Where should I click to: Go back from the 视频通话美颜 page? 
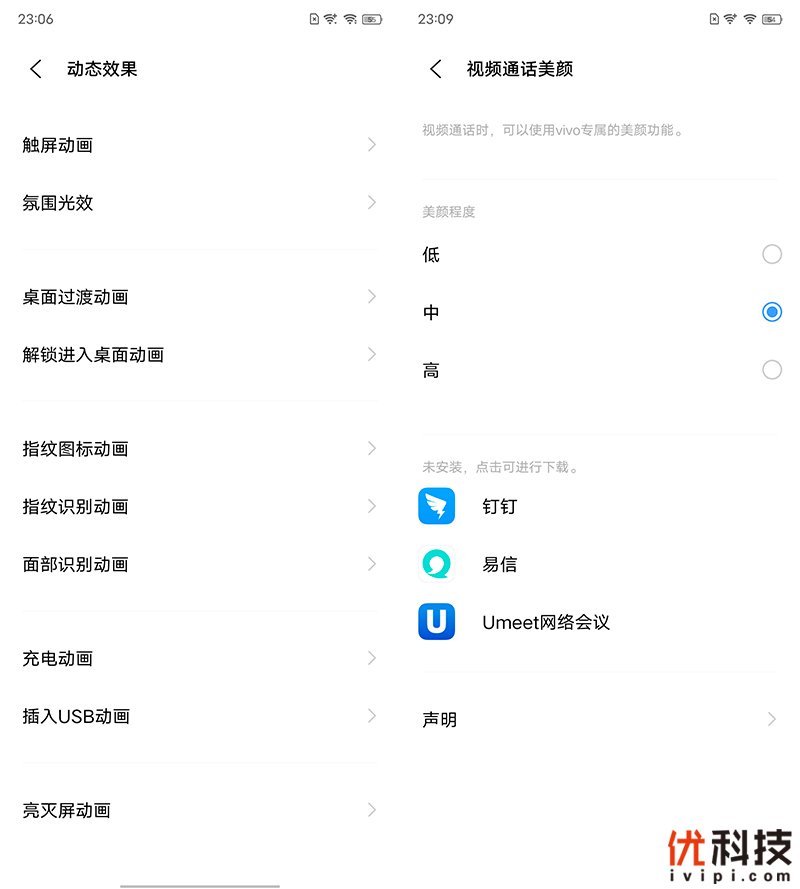point(436,69)
